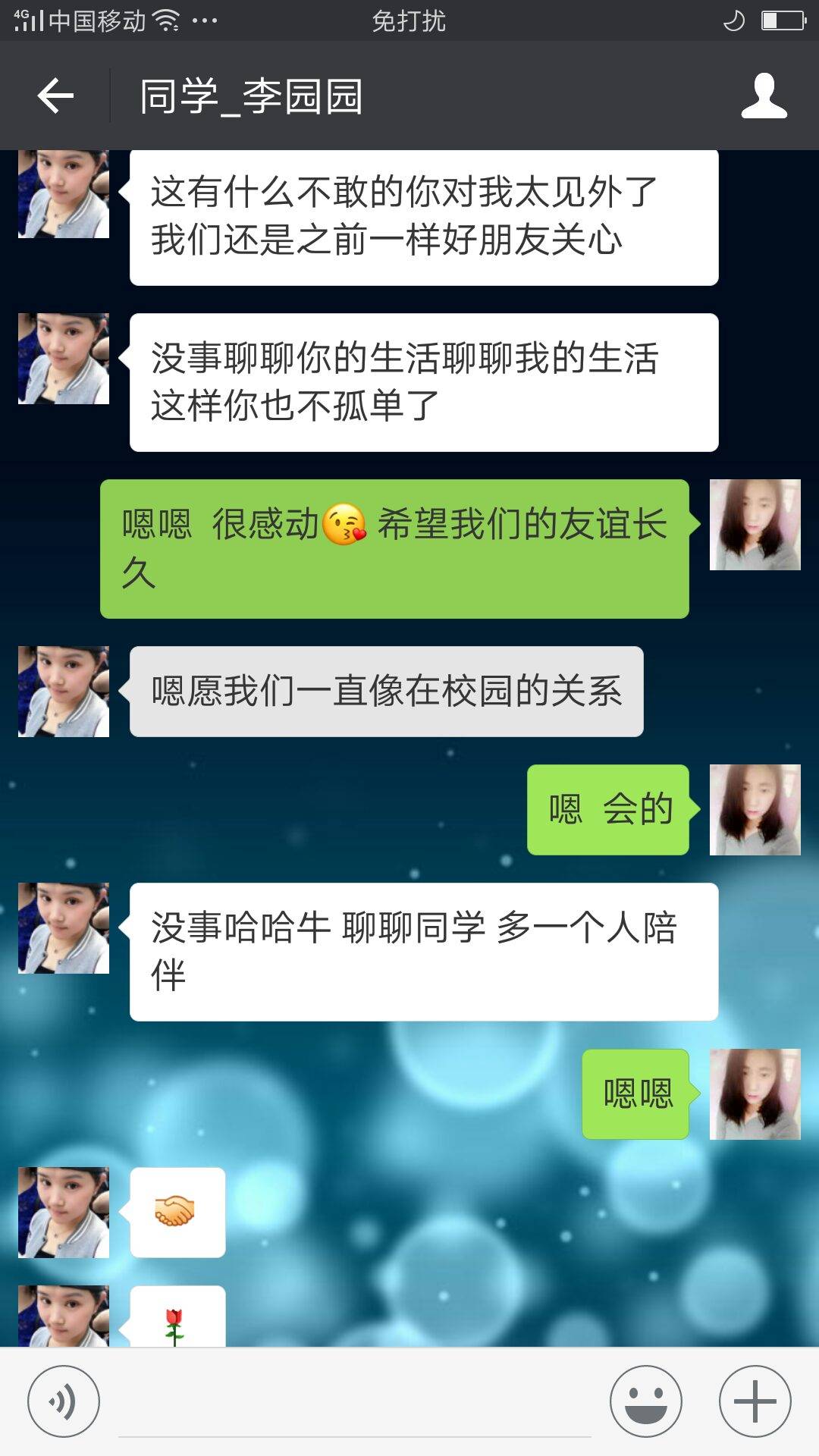
Task: Go back from the 同学_李园园 chat
Action: 55,96
